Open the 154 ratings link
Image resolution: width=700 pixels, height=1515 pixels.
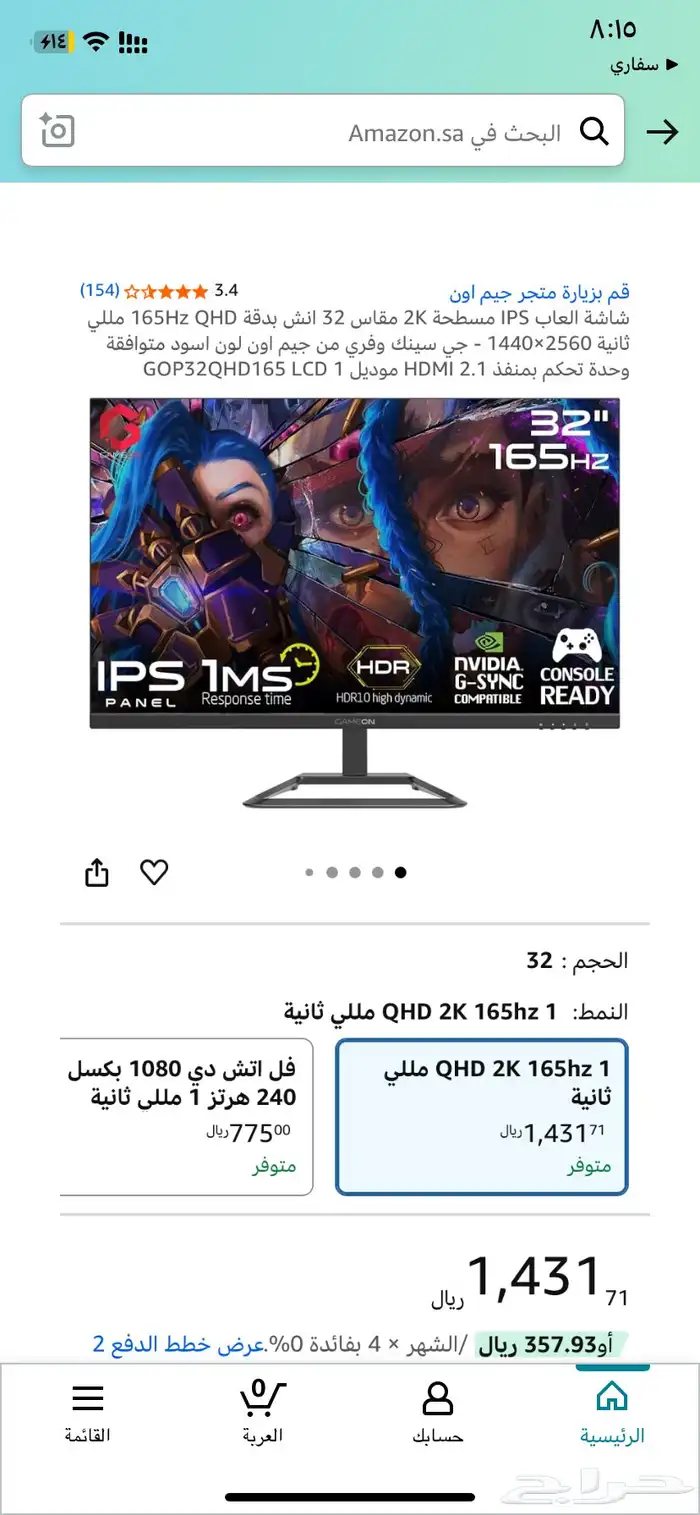[x=99, y=290]
